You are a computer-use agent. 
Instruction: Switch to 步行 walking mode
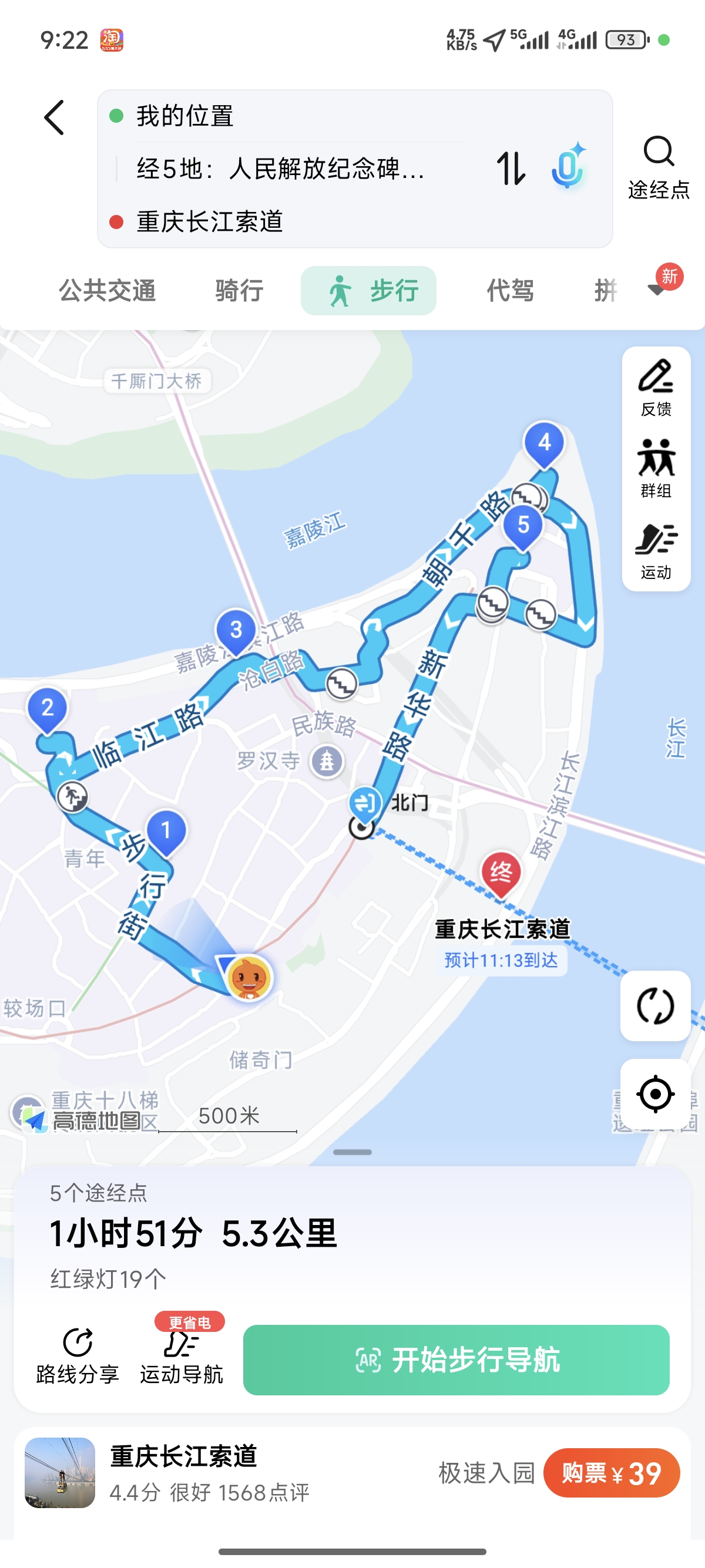[x=368, y=290]
